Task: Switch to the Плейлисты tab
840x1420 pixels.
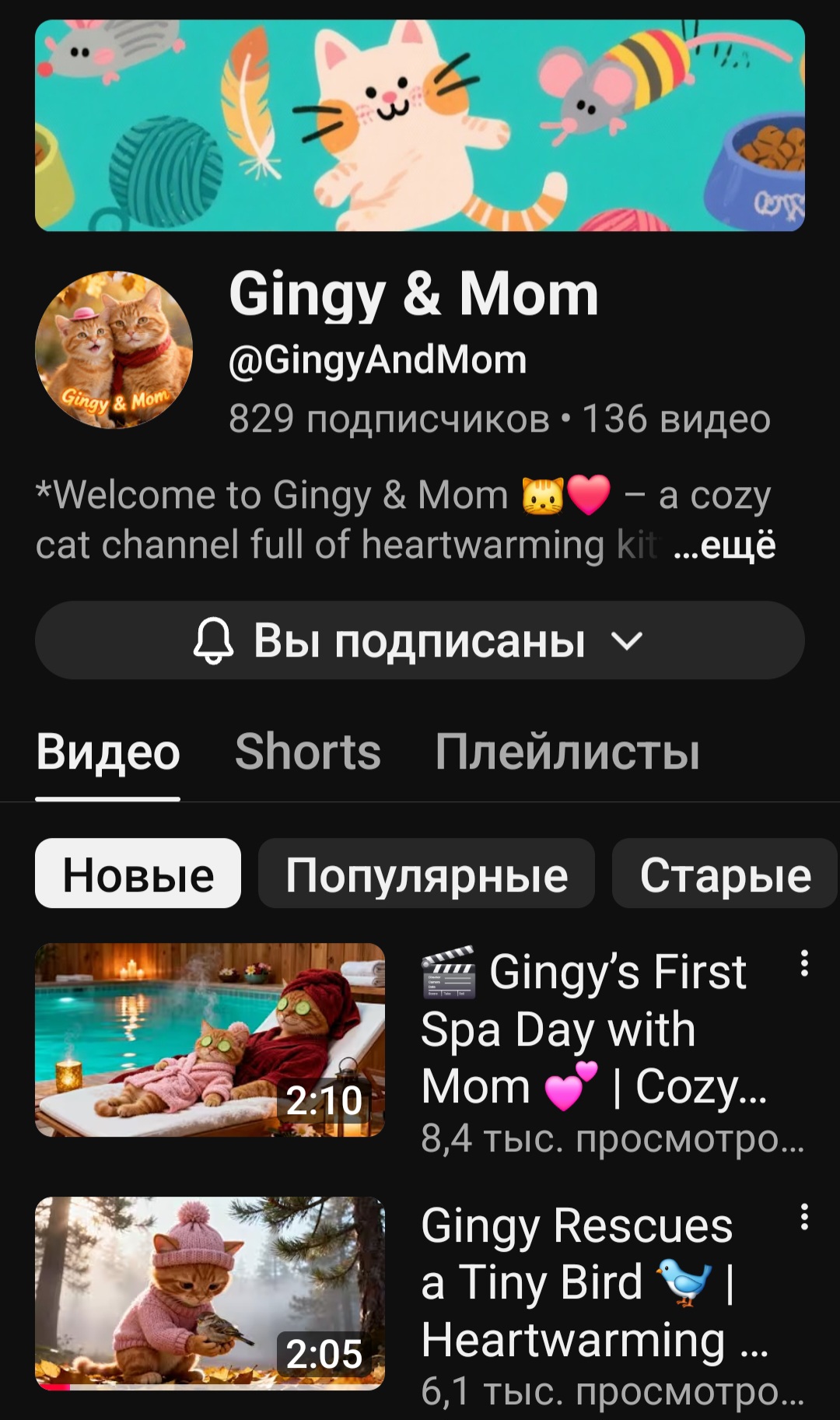Action: pos(567,752)
